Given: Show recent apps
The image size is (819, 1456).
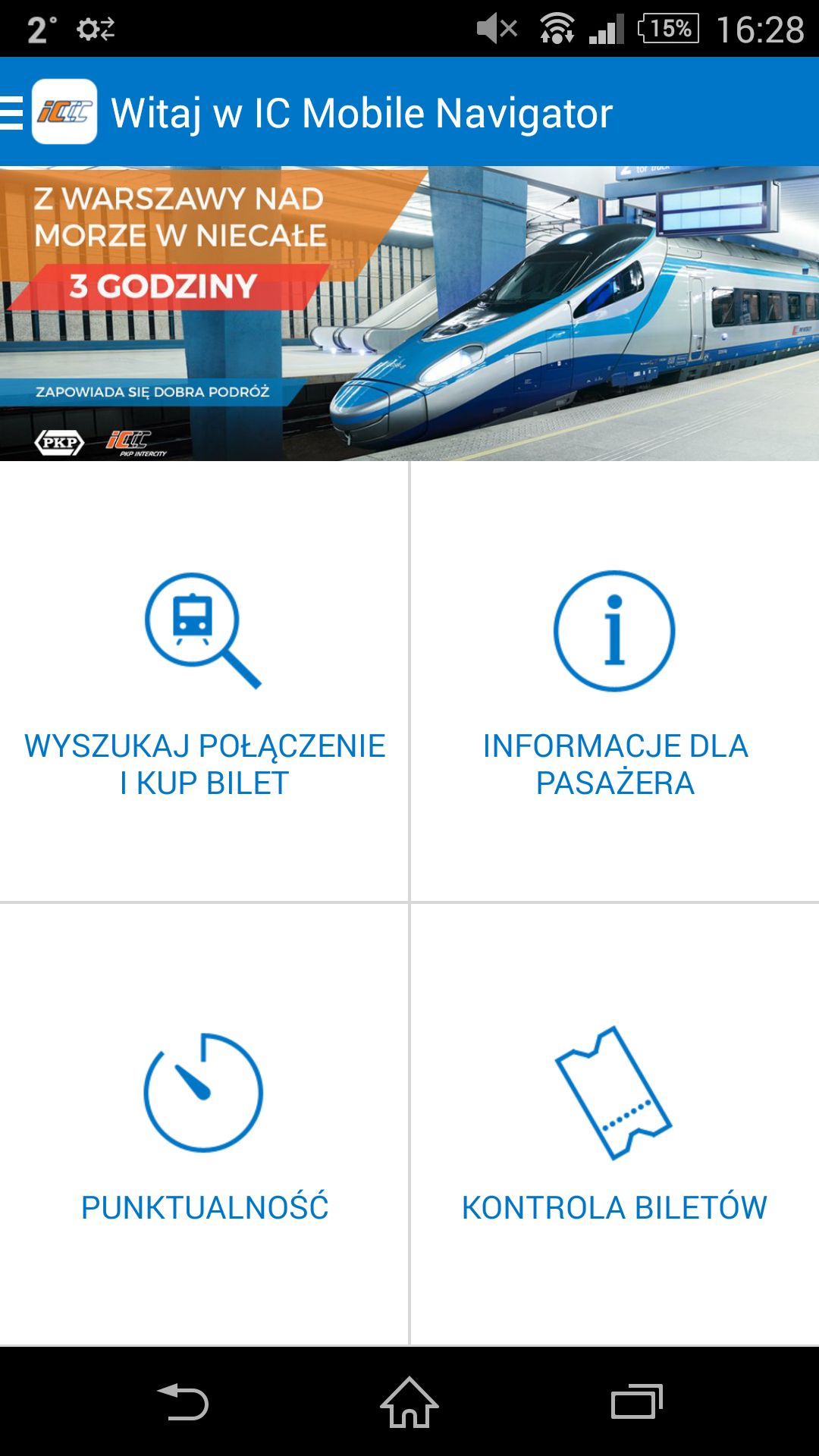Looking at the screenshot, I should tap(637, 1401).
